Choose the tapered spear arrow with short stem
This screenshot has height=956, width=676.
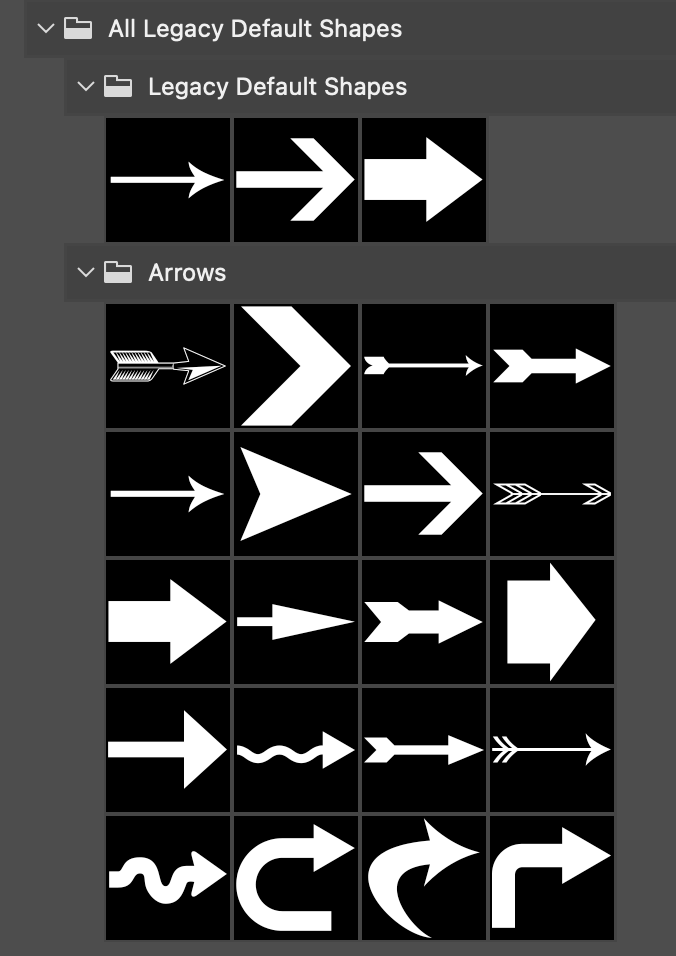coord(296,622)
